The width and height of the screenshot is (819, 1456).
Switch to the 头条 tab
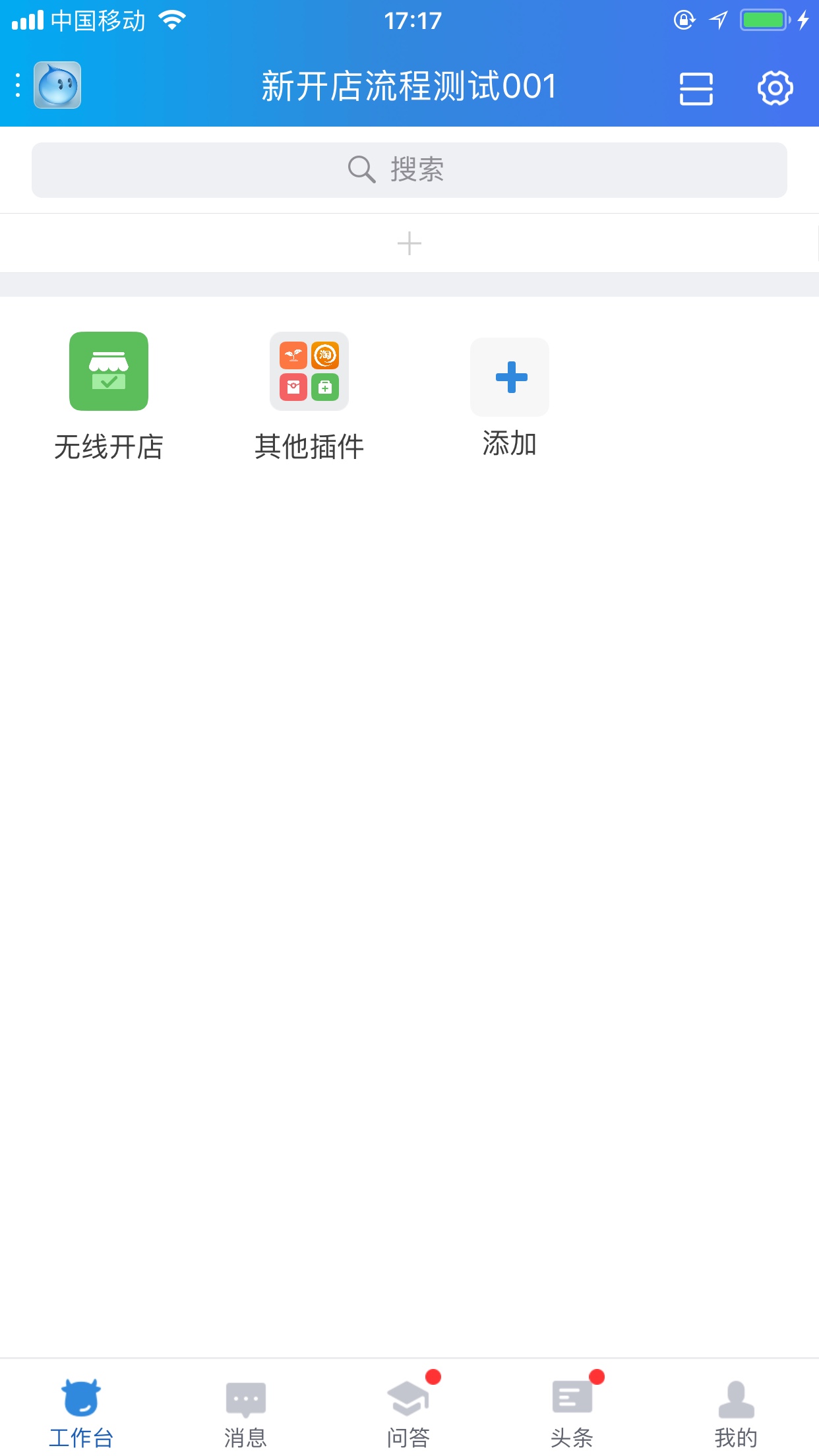point(573,1405)
